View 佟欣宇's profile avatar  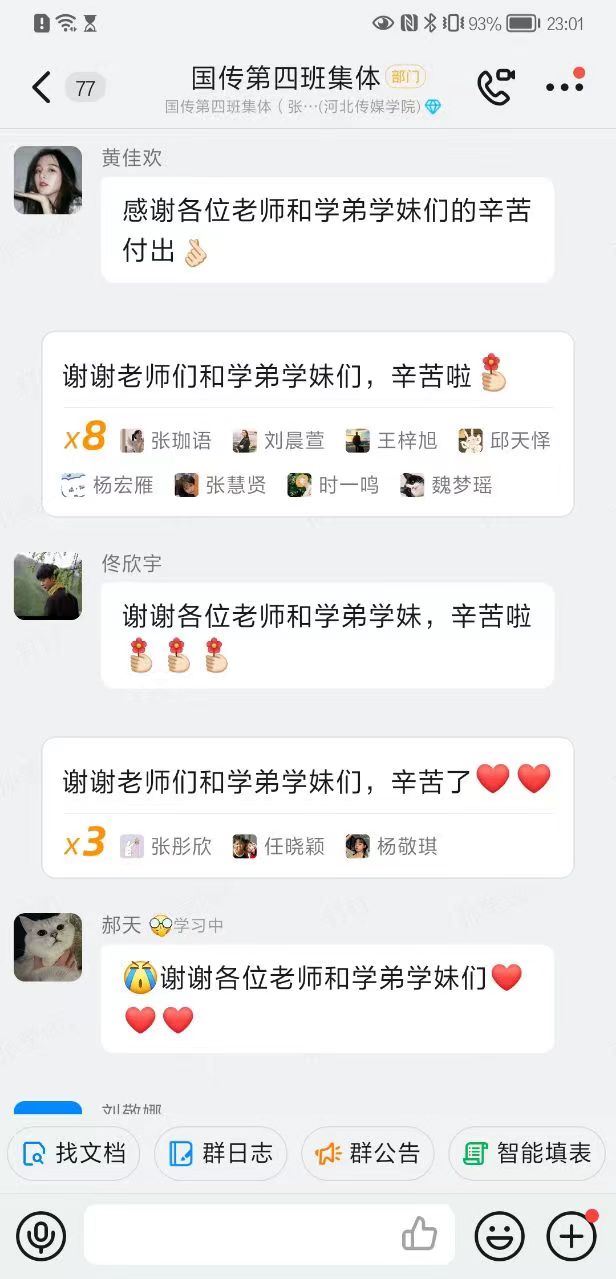point(48,586)
